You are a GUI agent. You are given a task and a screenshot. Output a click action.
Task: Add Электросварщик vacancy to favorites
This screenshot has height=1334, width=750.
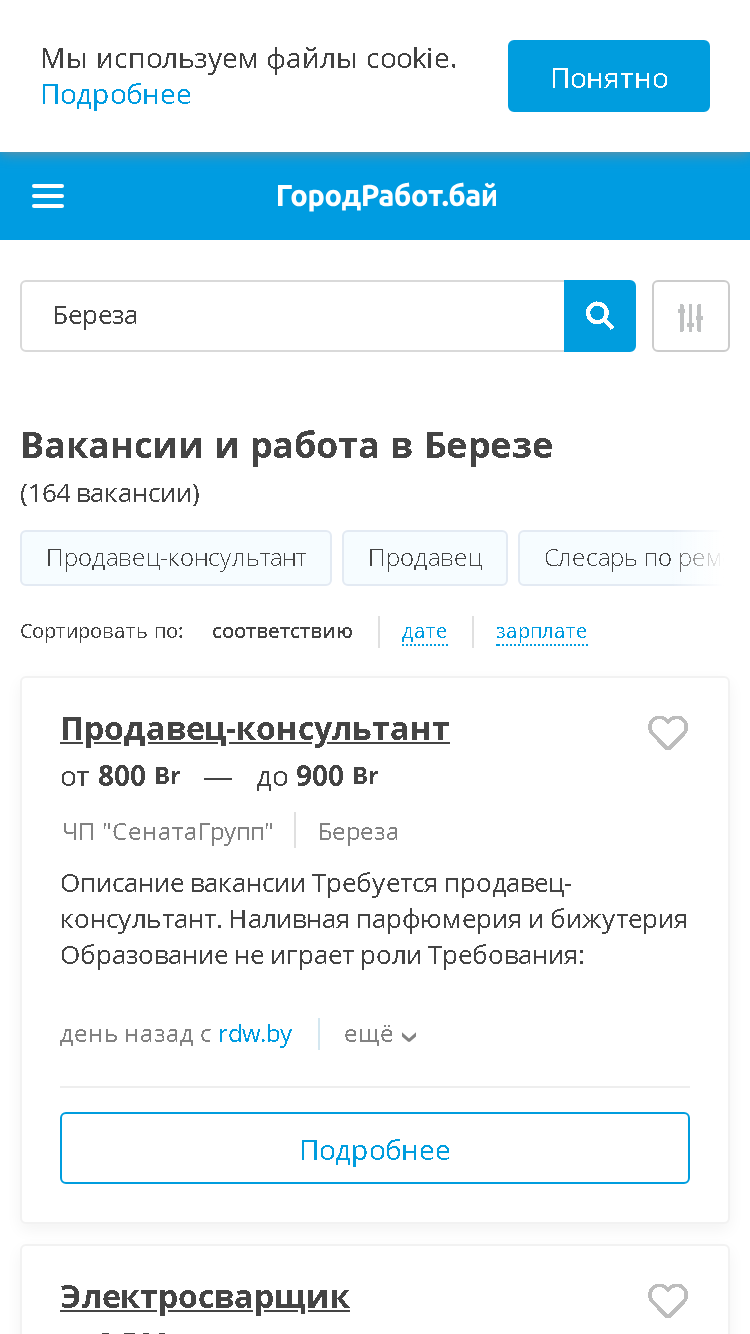click(668, 1301)
